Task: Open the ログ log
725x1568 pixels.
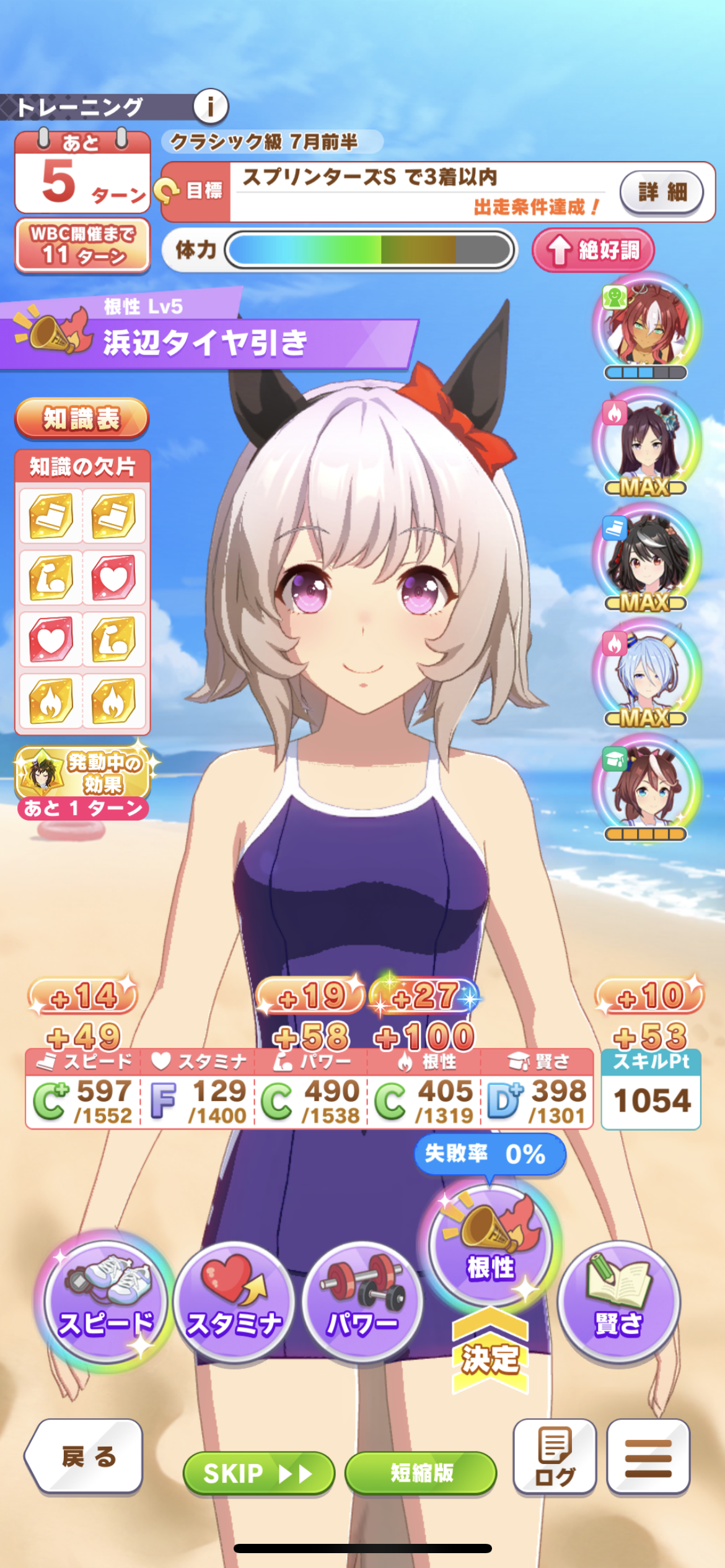Action: point(555,1457)
